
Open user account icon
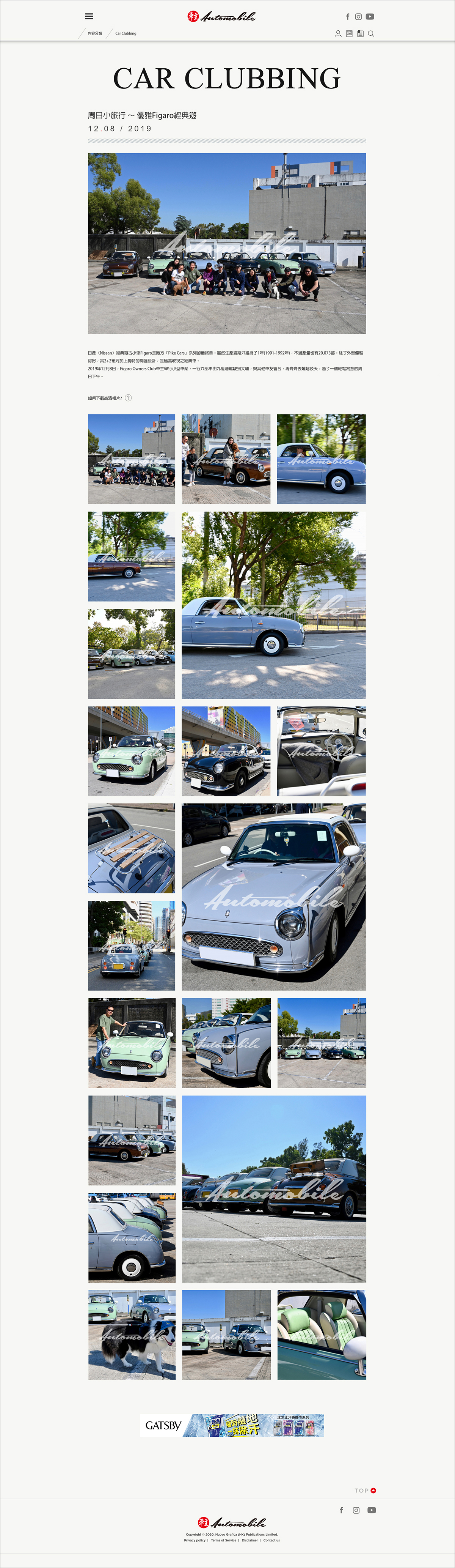pyautogui.click(x=337, y=33)
